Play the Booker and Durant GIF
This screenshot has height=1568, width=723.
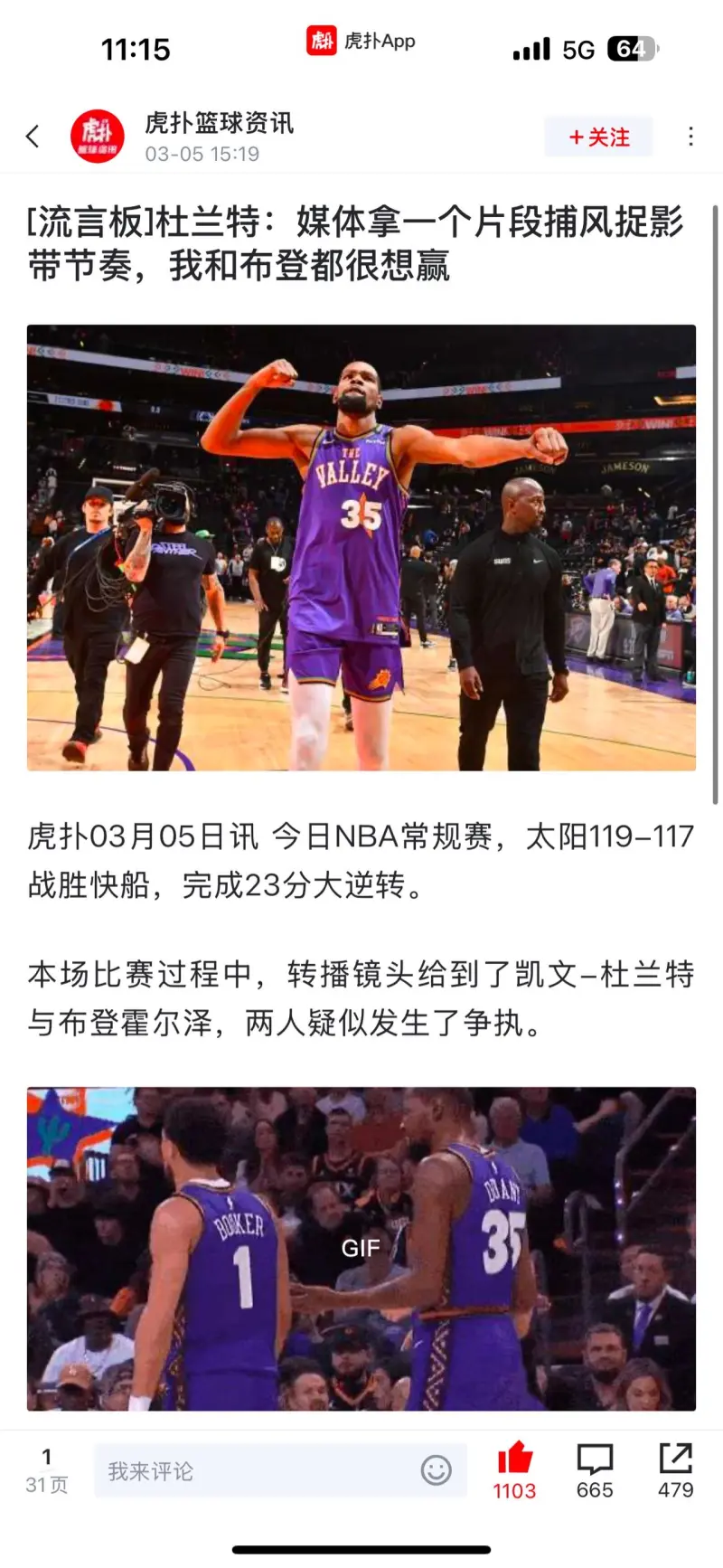pyautogui.click(x=361, y=1248)
